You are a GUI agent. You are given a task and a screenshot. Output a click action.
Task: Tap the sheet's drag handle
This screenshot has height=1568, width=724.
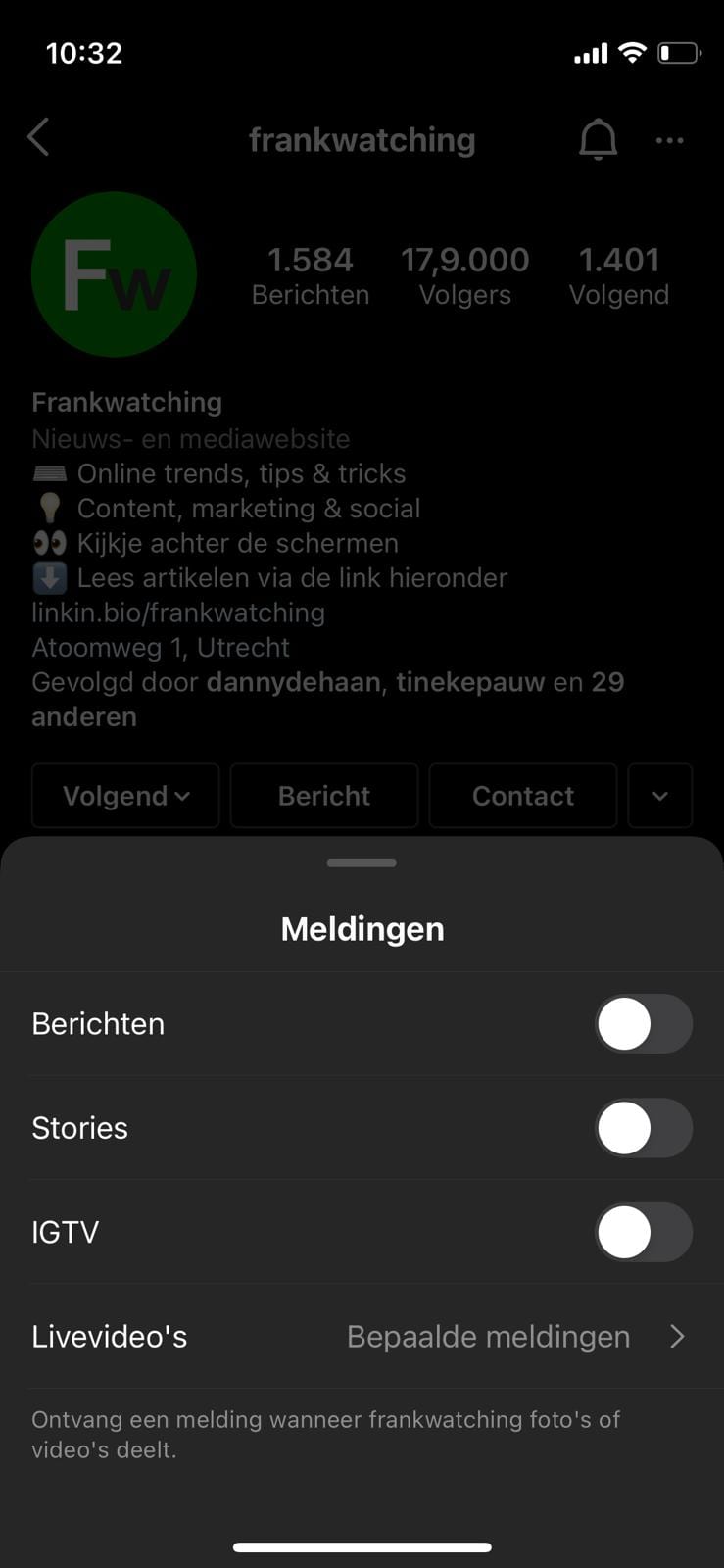[x=362, y=863]
